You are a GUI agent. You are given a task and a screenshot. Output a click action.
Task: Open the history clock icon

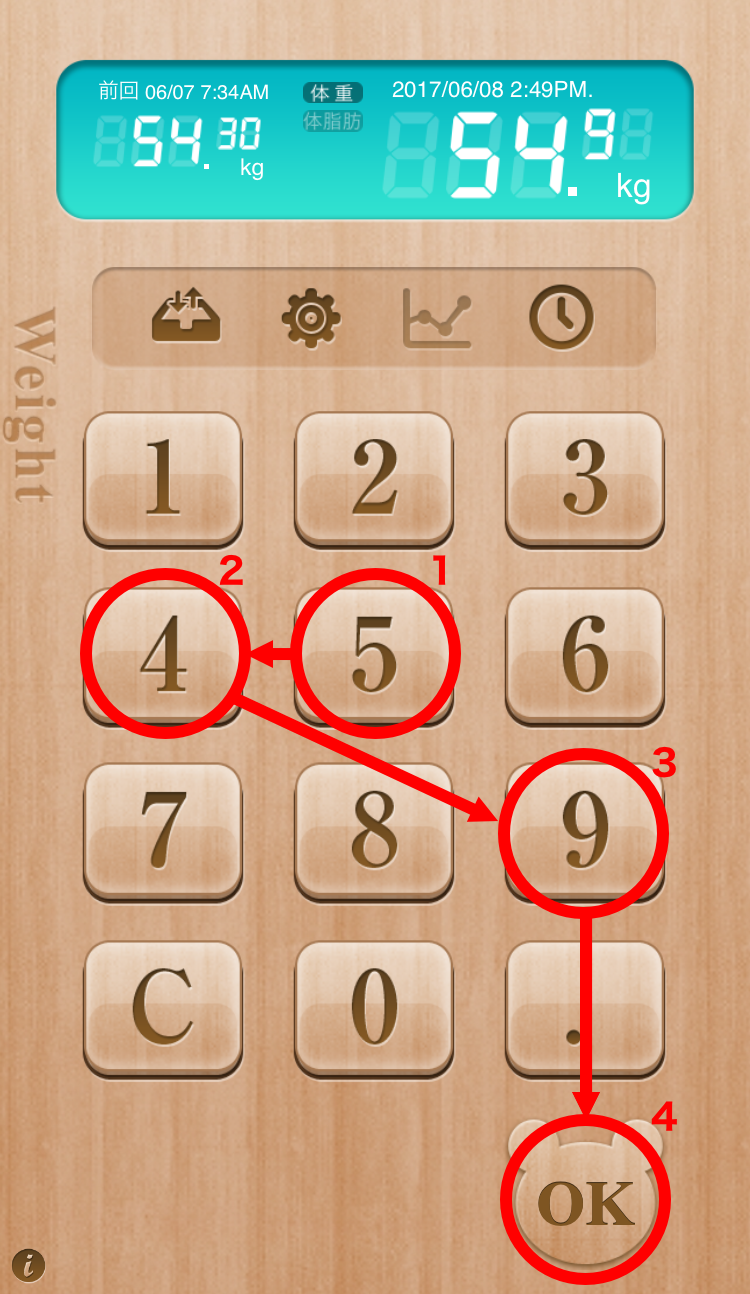(x=561, y=318)
